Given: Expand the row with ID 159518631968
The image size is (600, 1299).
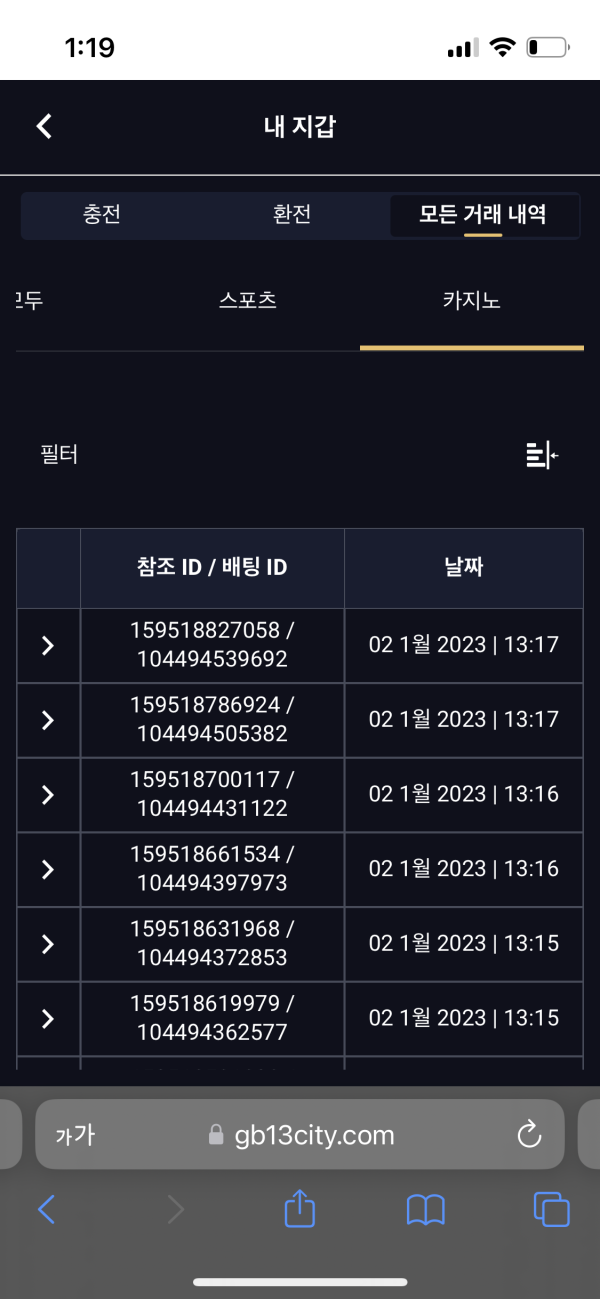Looking at the screenshot, I should tap(48, 944).
